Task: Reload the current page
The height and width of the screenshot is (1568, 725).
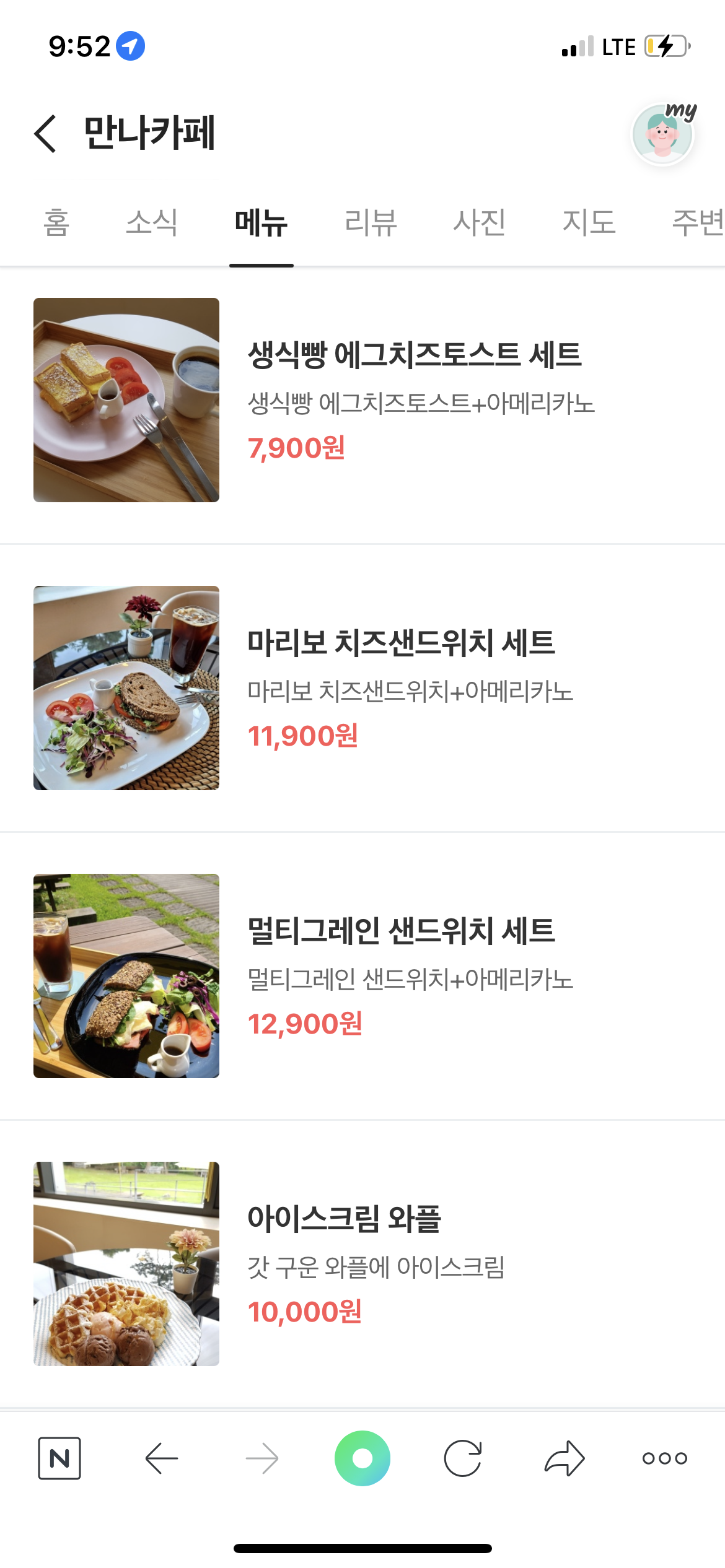Action: point(463,1458)
